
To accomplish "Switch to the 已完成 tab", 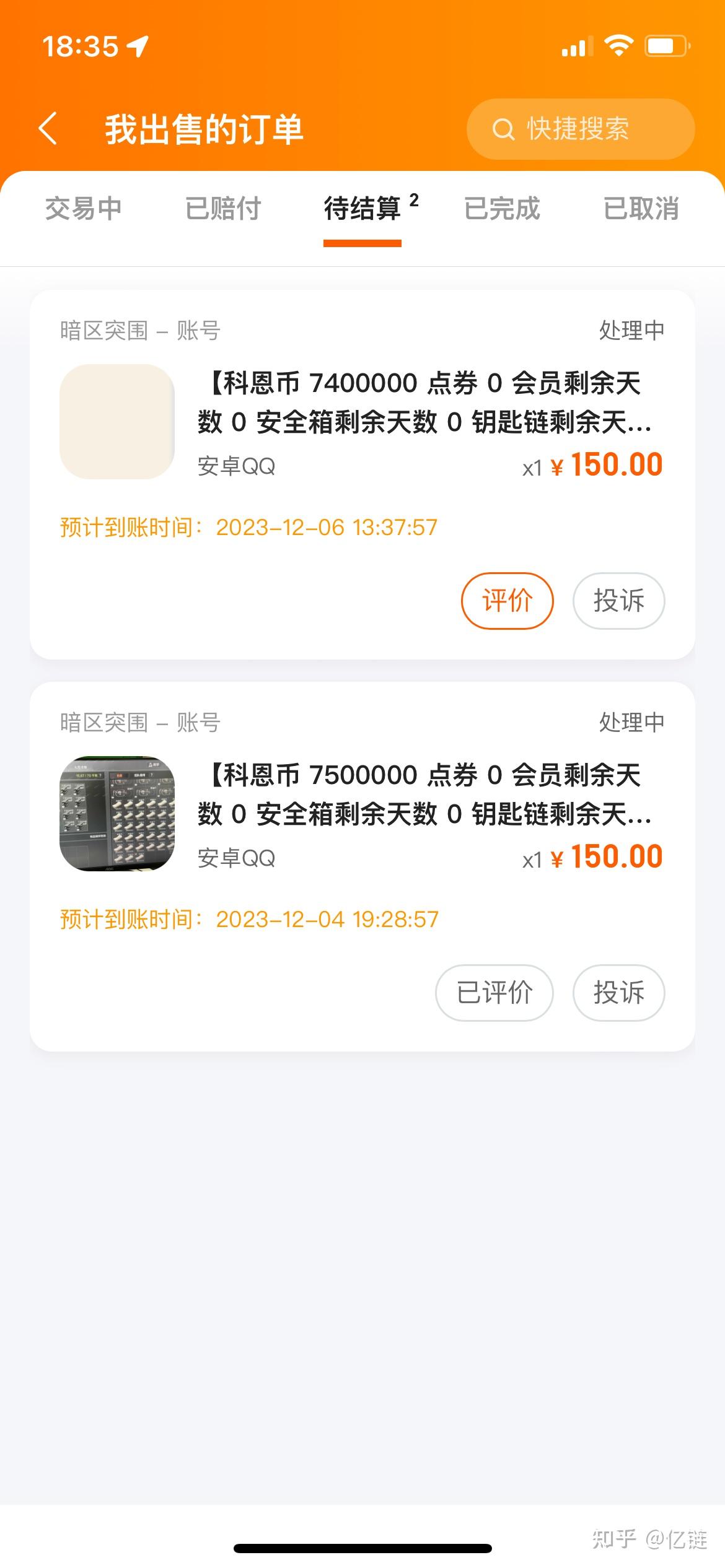I will point(502,209).
